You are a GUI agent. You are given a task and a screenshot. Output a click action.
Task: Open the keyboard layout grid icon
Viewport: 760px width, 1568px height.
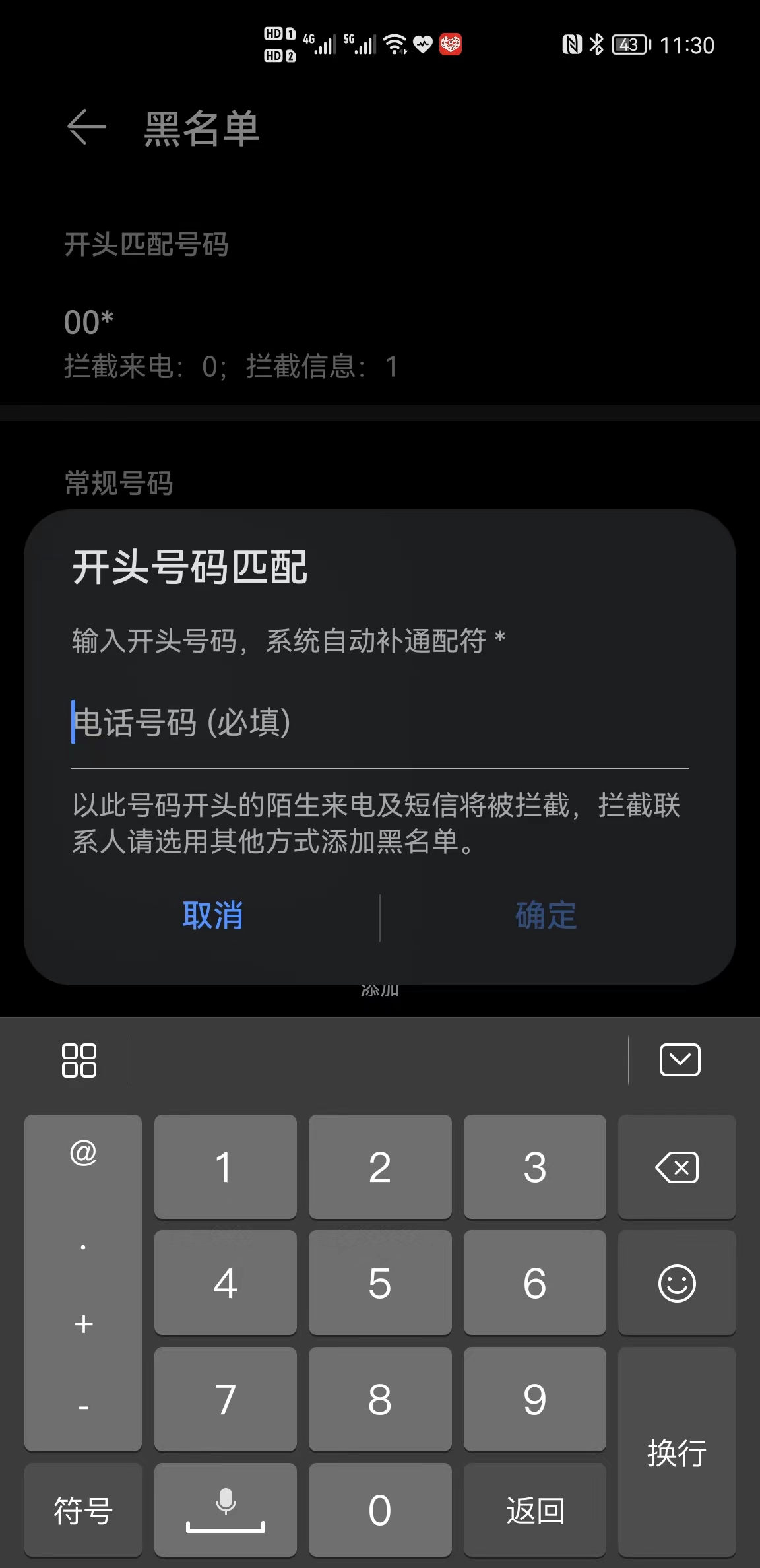click(x=78, y=1059)
